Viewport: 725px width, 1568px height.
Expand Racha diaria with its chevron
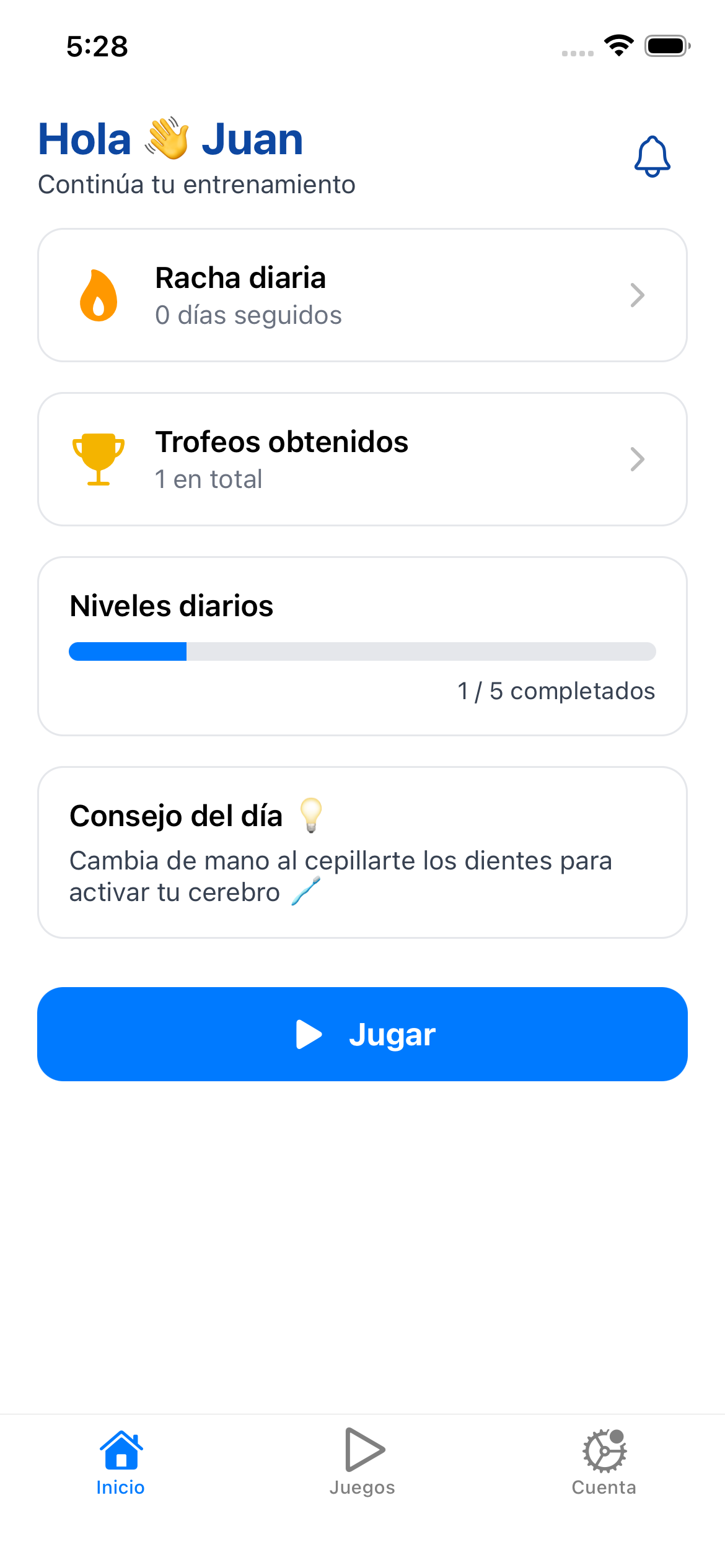click(x=638, y=295)
